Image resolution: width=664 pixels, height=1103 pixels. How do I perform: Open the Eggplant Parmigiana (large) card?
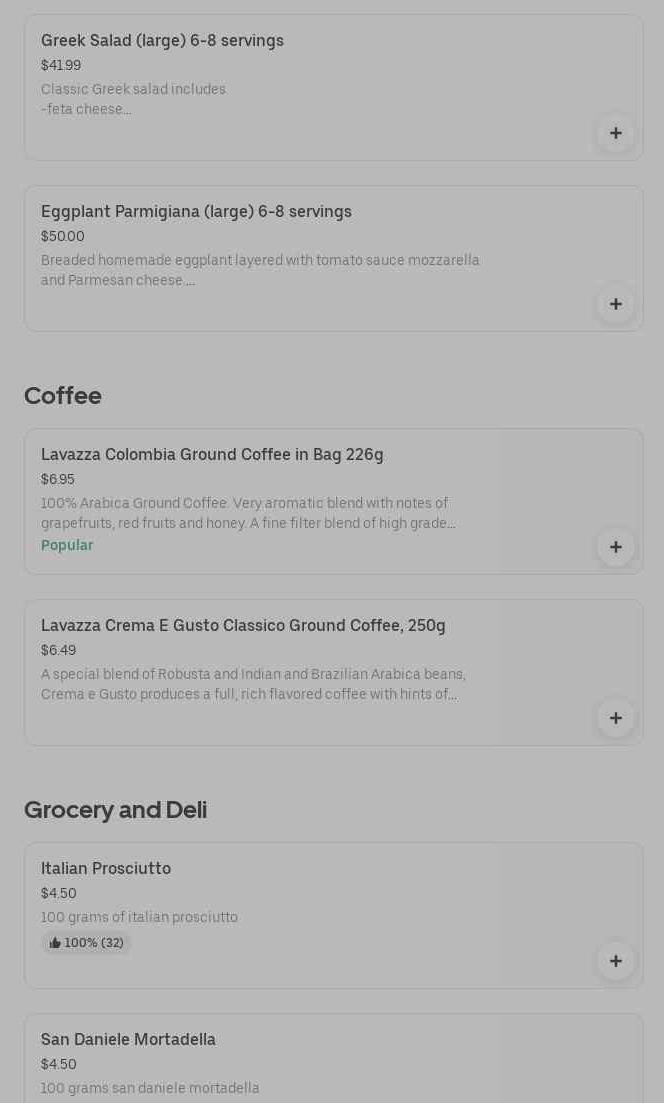click(333, 258)
